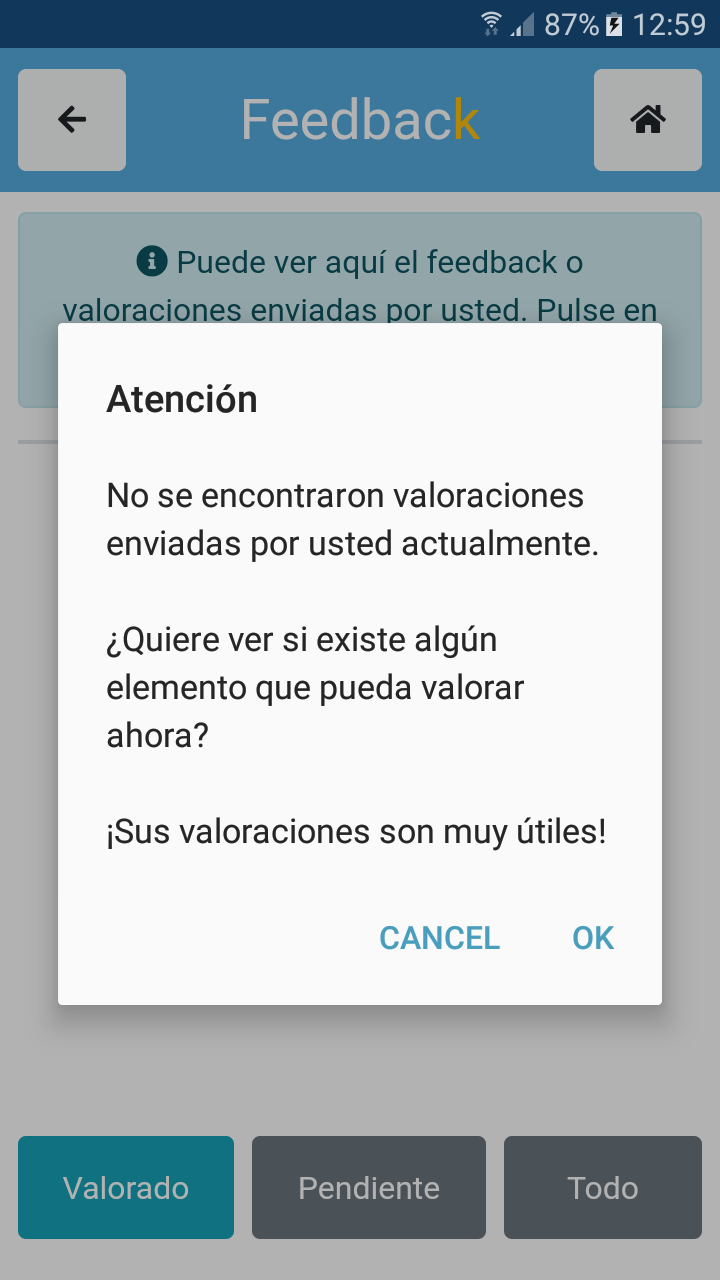Confirm the dialog with OK
Viewport: 720px width, 1280px height.
pyautogui.click(x=593, y=938)
